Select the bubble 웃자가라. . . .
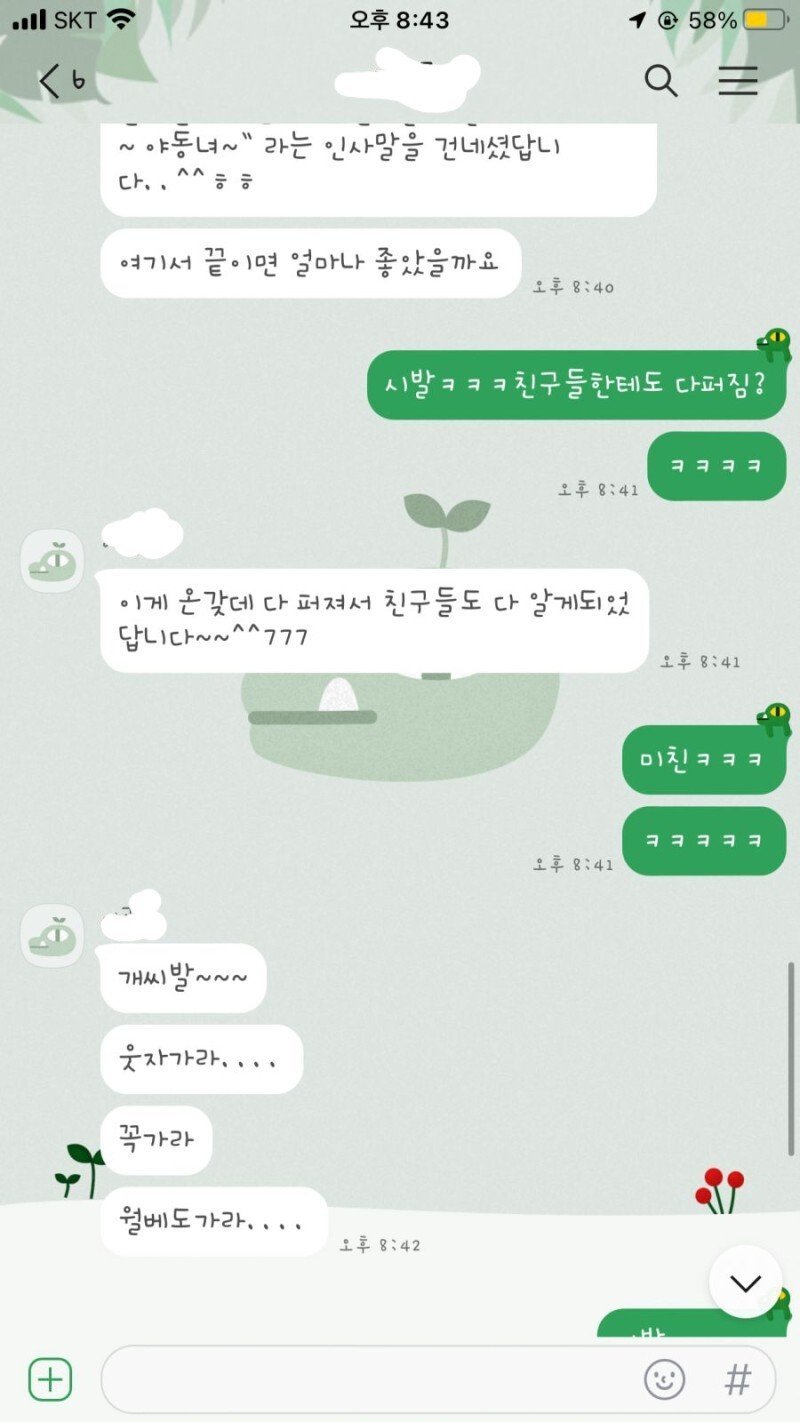This screenshot has height=1422, width=800. pyautogui.click(x=198, y=1060)
